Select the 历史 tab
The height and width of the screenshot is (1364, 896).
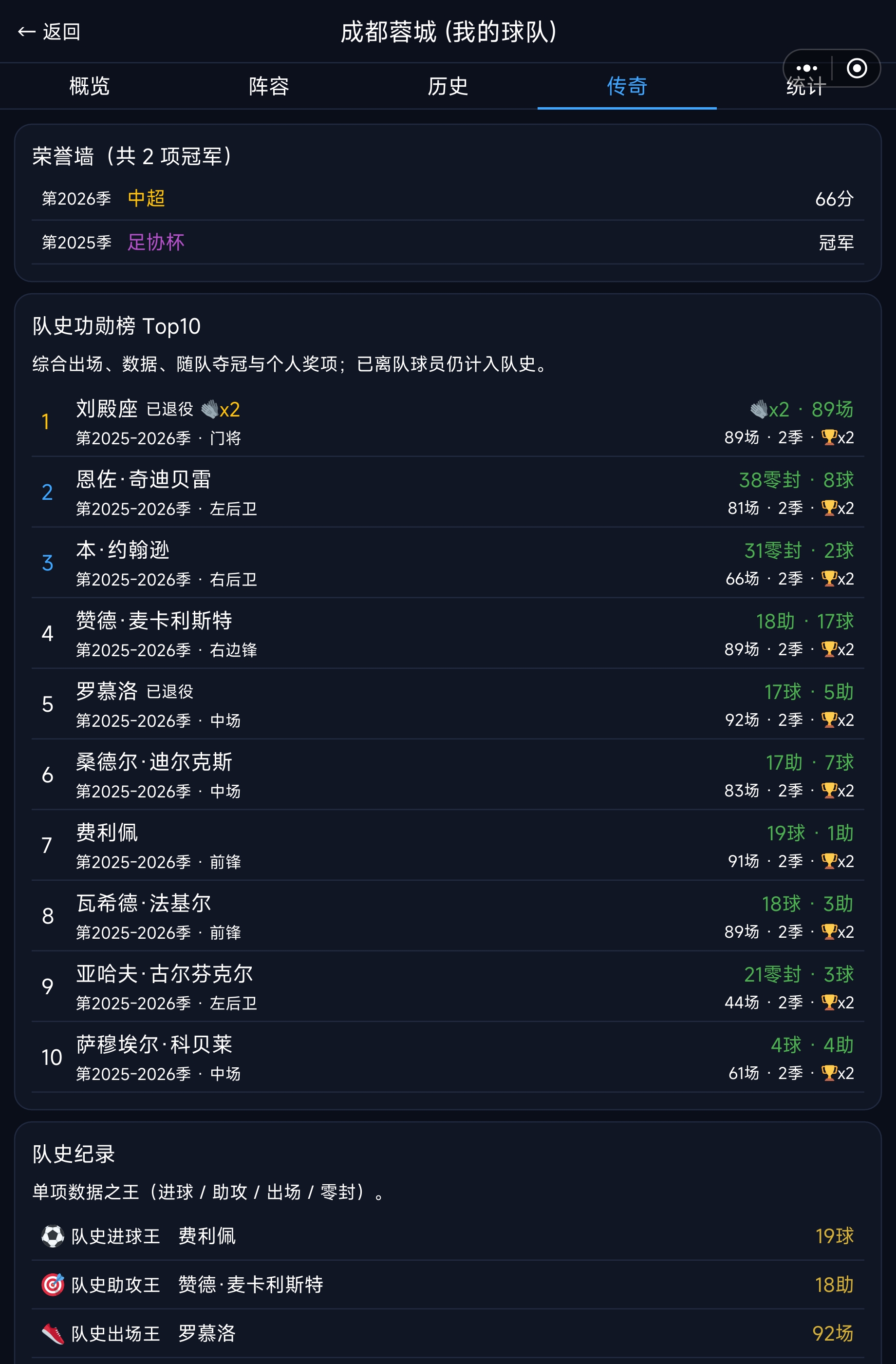pos(448,86)
